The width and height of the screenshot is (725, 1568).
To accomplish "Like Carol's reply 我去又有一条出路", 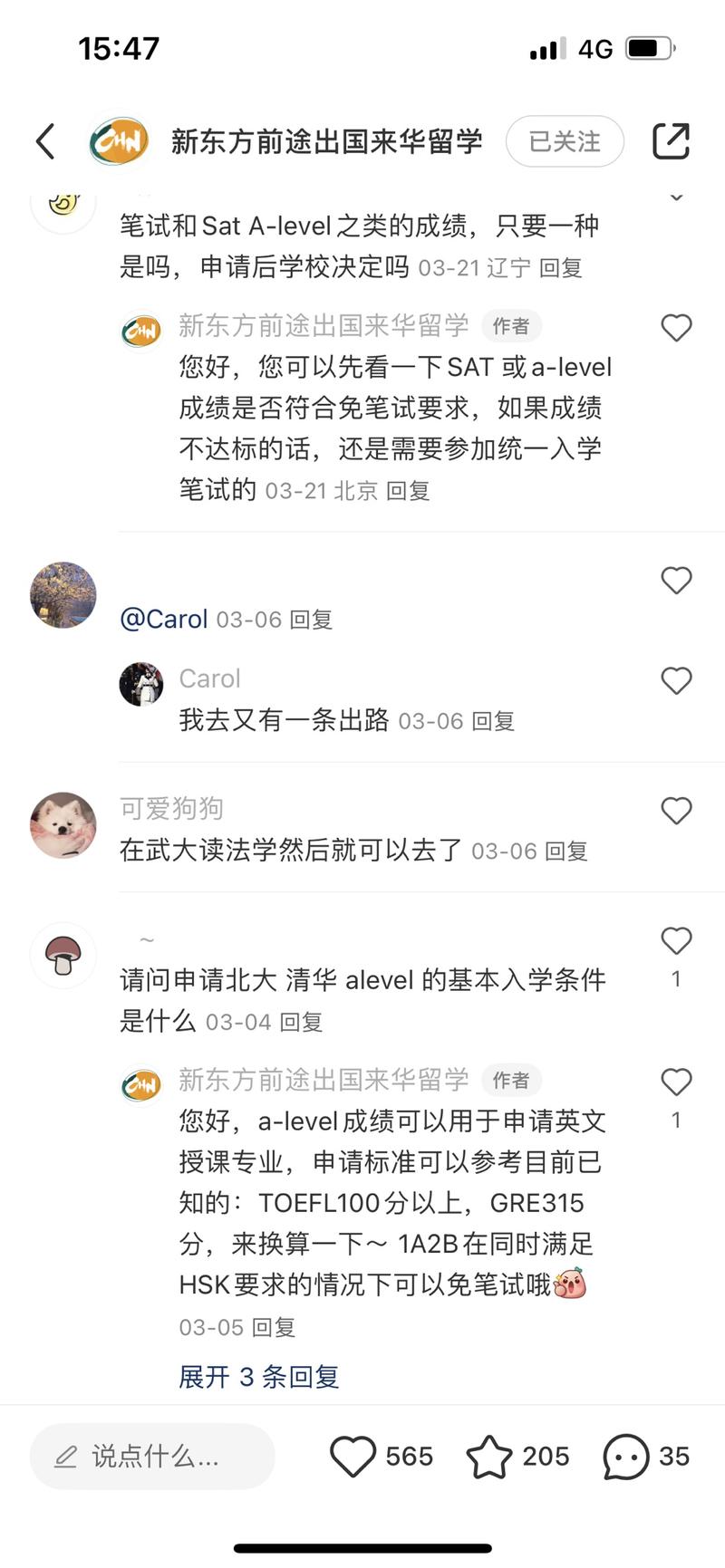I will pos(676,681).
